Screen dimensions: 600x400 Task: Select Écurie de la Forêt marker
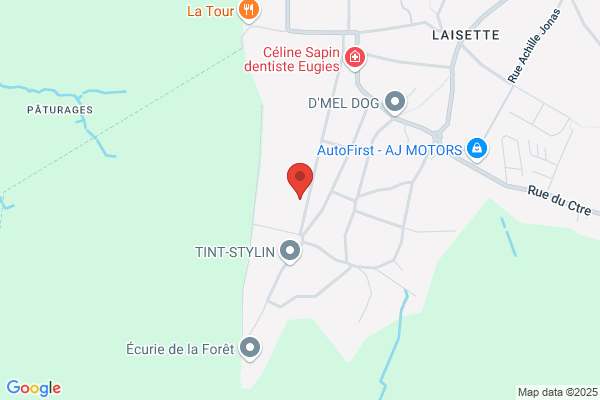250,348
